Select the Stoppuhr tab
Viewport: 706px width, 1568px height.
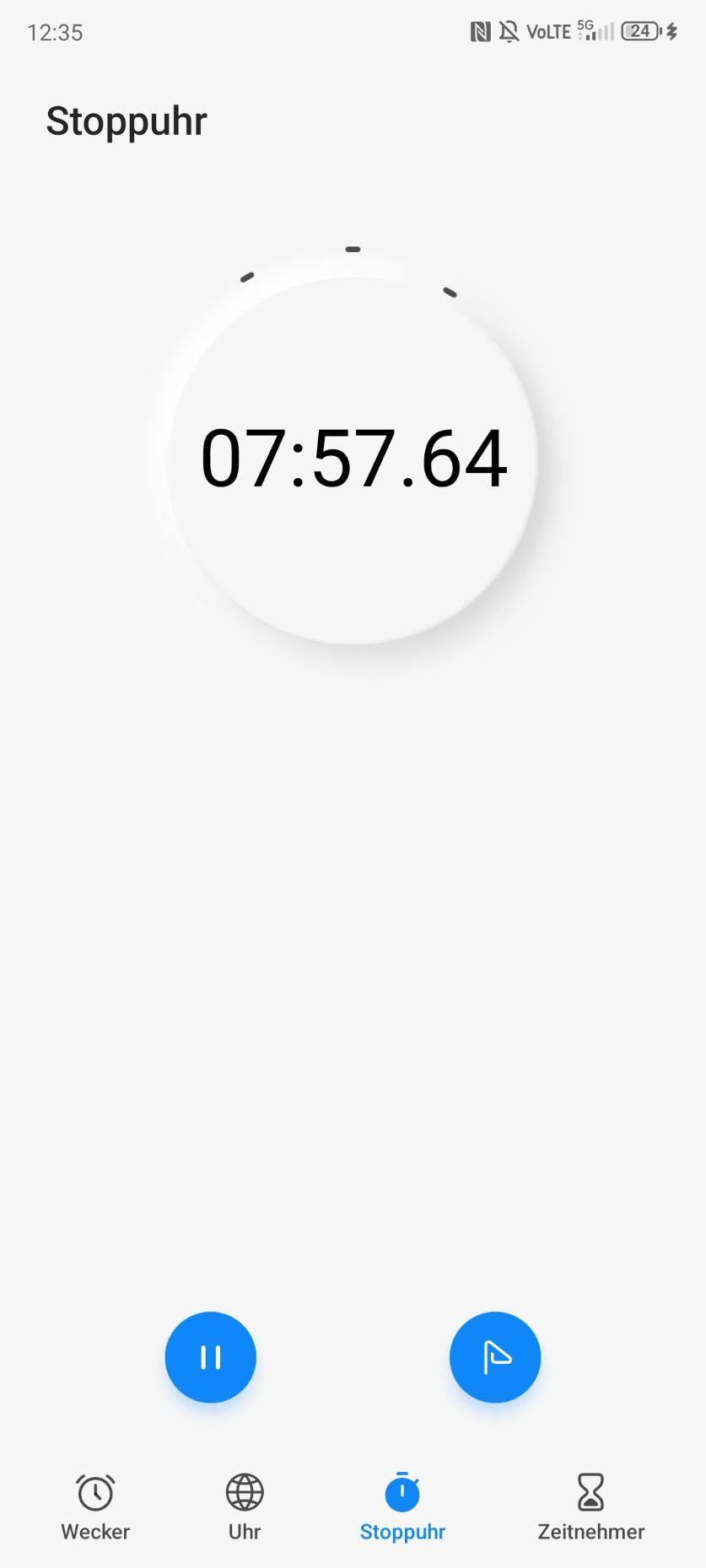click(x=402, y=1507)
